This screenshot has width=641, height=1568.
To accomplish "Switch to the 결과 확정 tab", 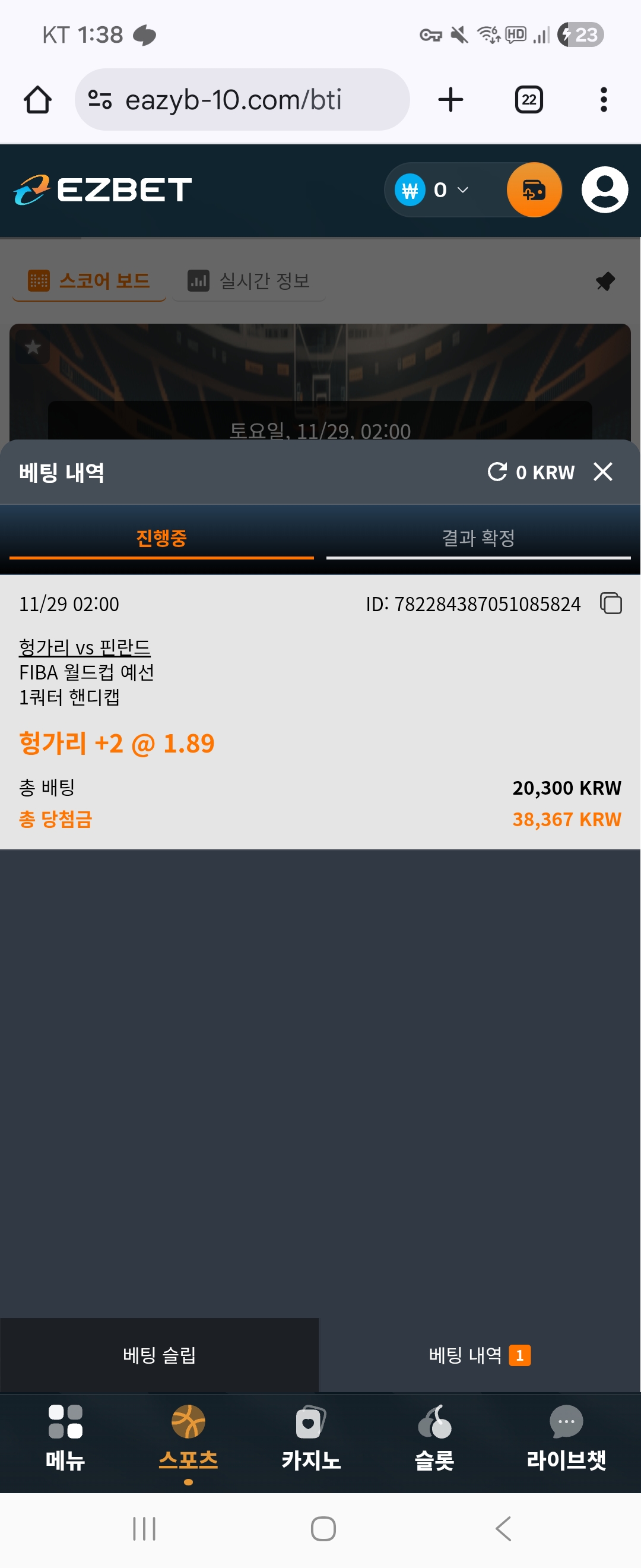I will 478,538.
